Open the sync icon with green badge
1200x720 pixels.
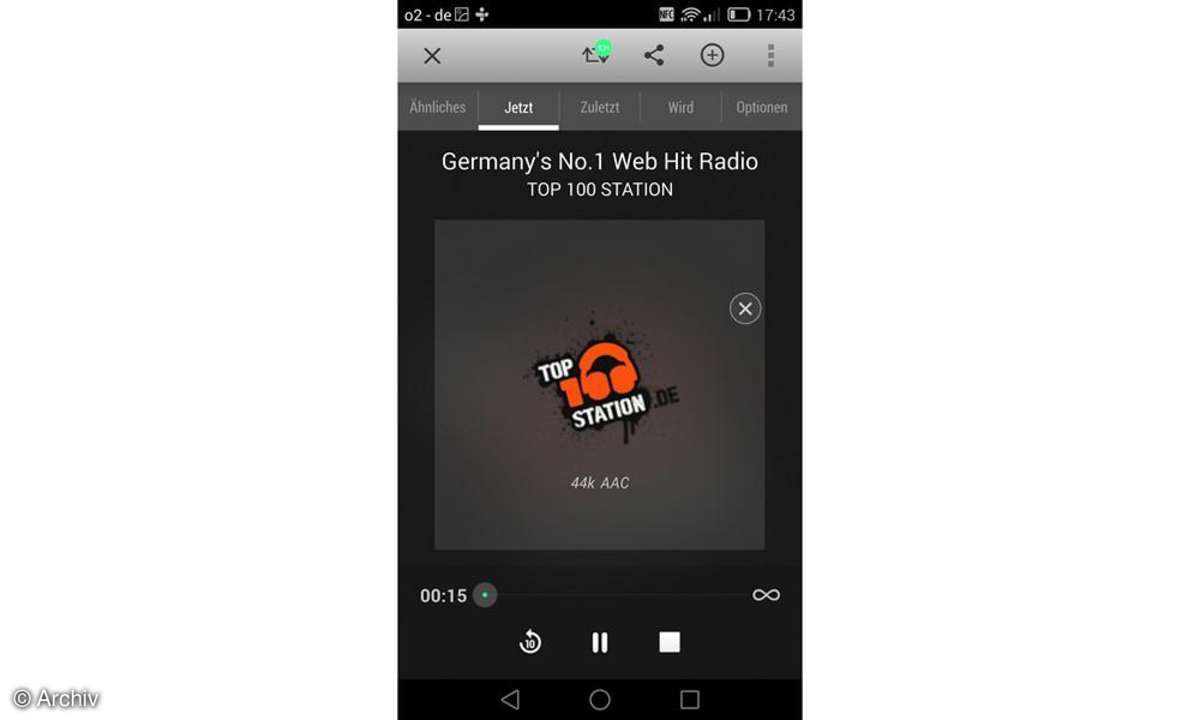coord(596,54)
